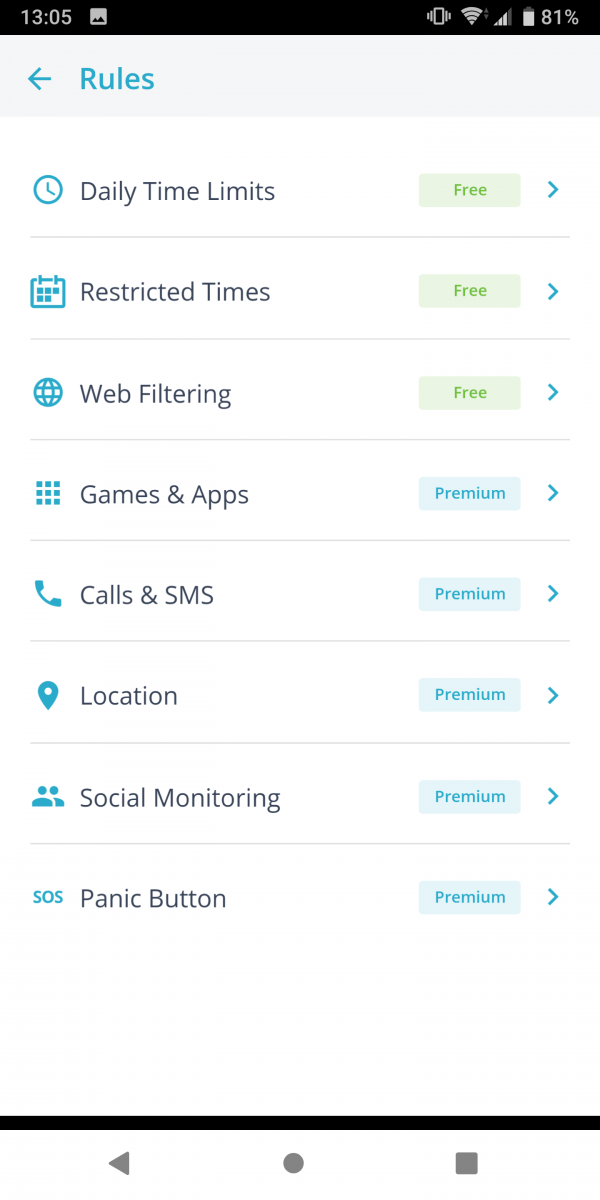
Task: Open the Location rule
Action: point(300,695)
